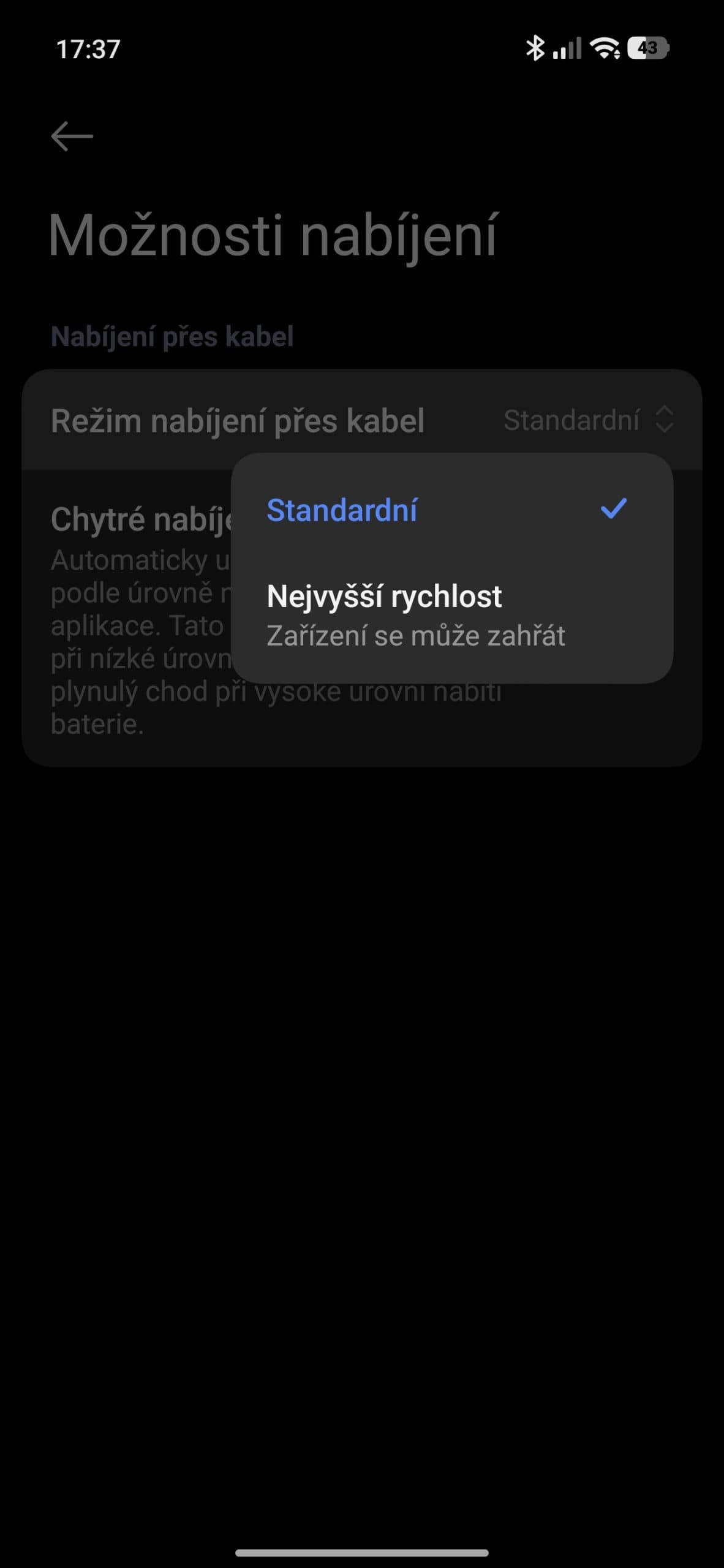Viewport: 724px width, 1568px height.
Task: Select the Standardní charging mode
Action: tap(342, 510)
